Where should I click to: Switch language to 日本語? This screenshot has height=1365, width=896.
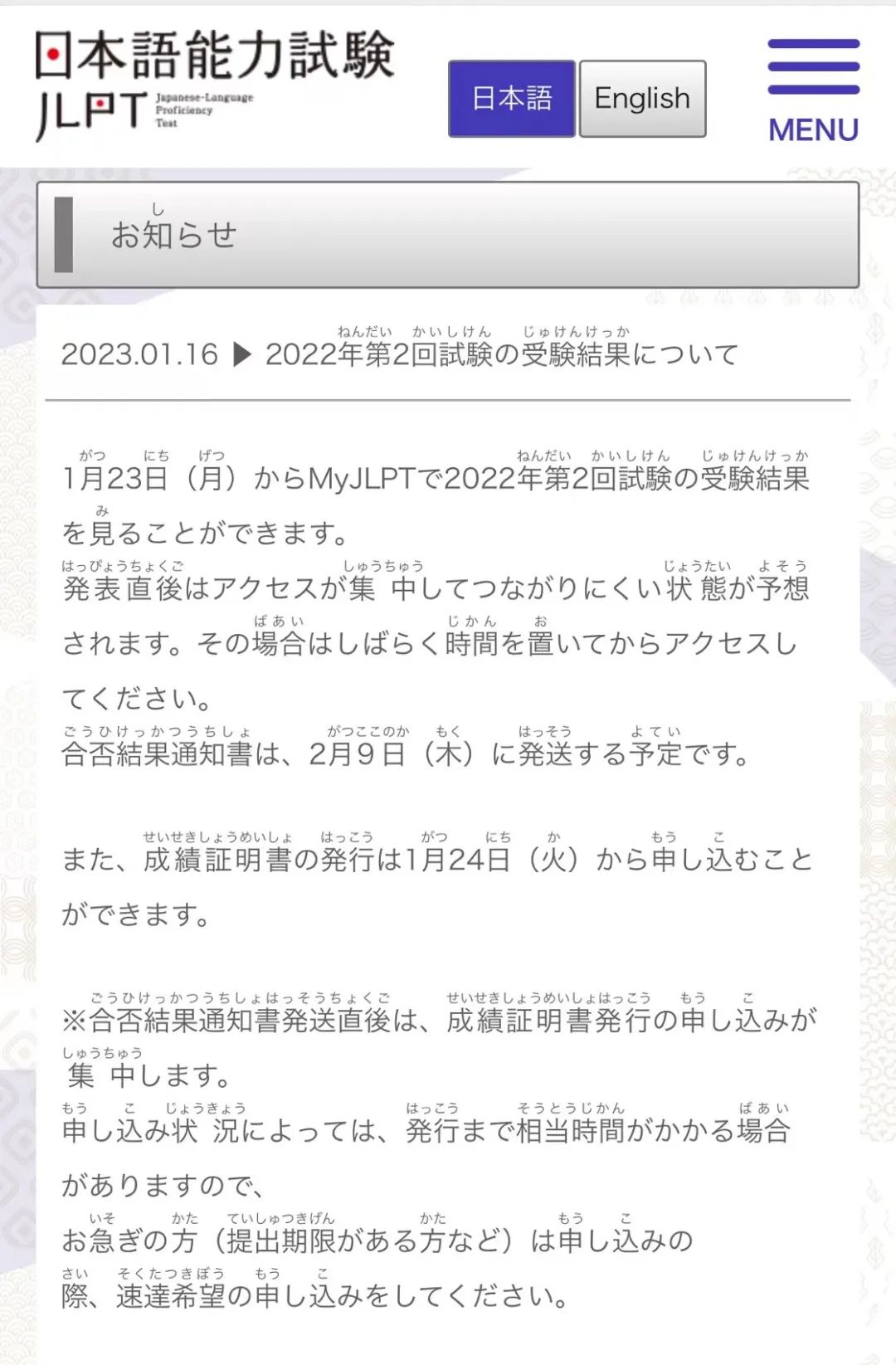click(x=511, y=99)
